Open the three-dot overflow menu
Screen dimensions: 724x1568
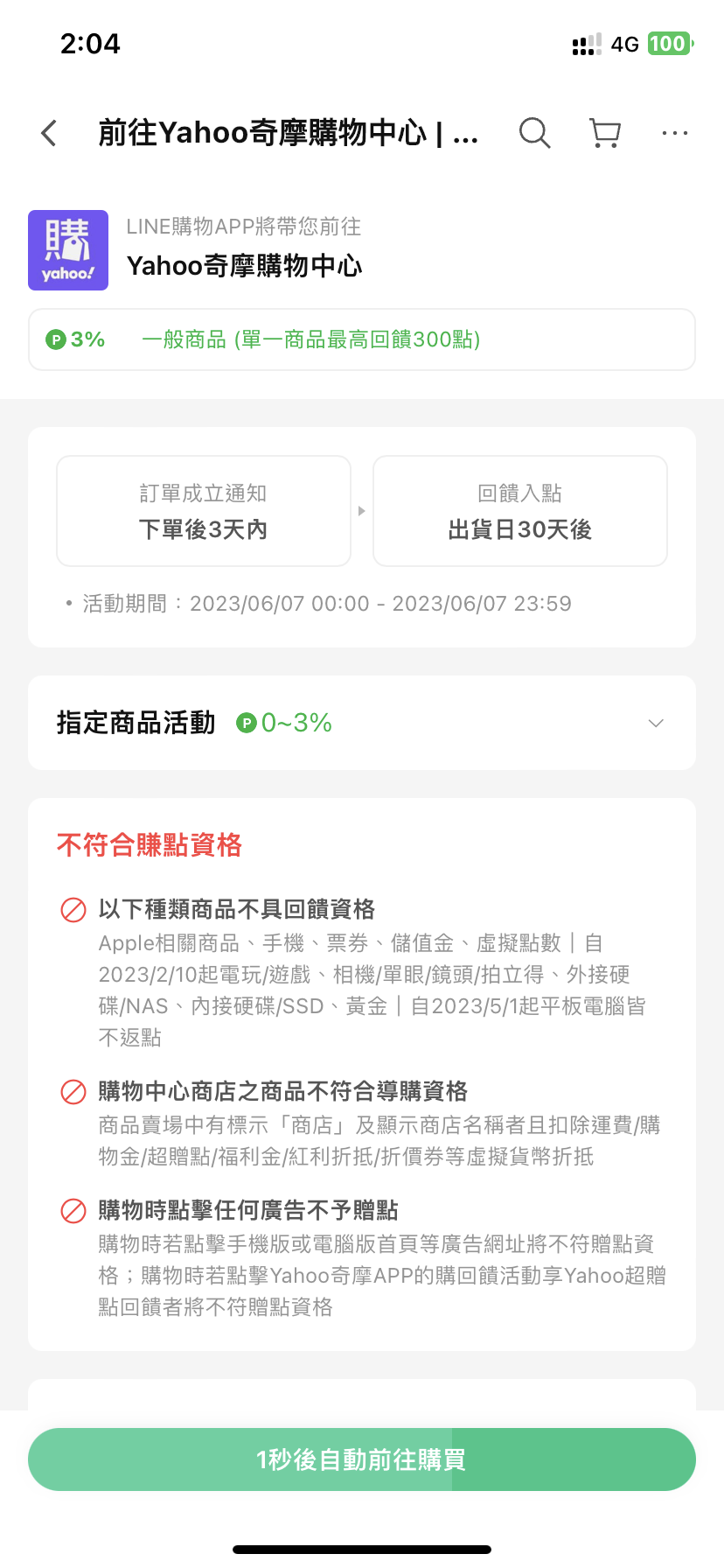click(675, 133)
